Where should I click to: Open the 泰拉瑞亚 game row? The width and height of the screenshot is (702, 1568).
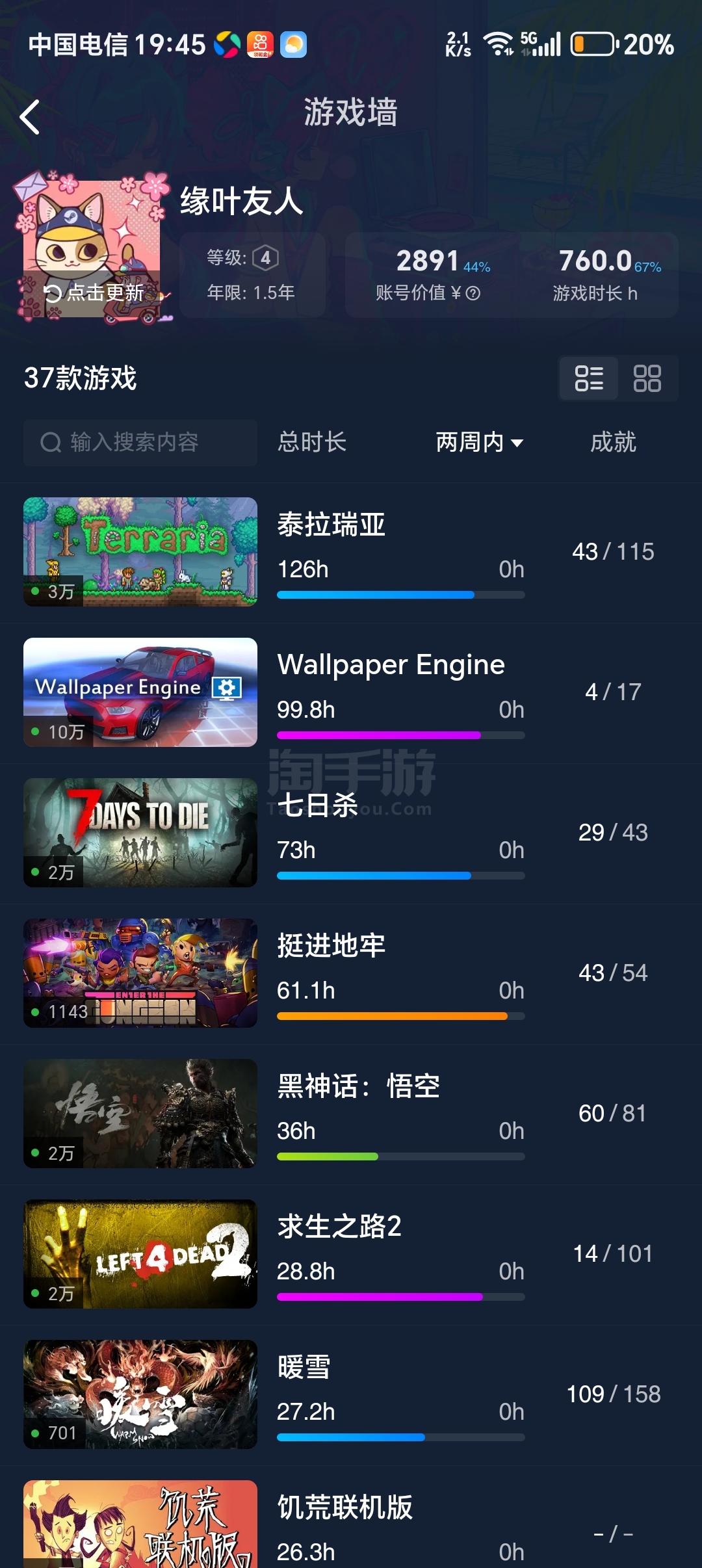point(351,553)
